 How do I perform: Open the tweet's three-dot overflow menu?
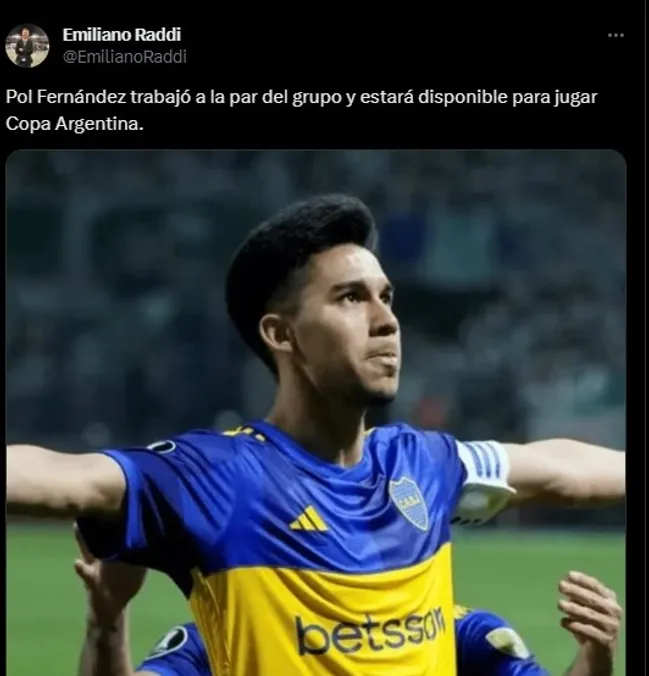point(616,35)
